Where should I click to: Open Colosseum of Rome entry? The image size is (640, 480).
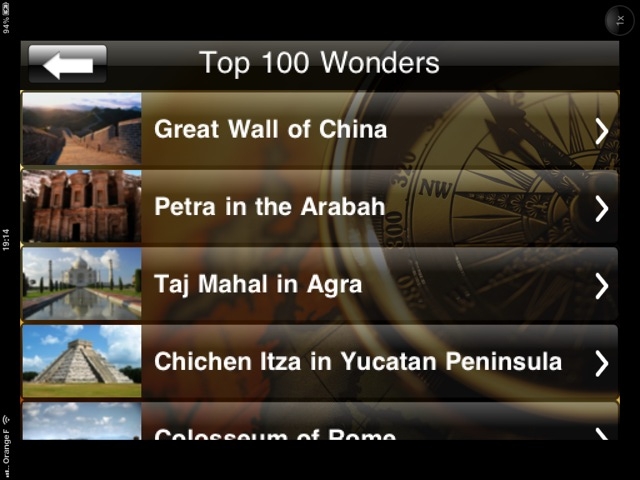320,428
